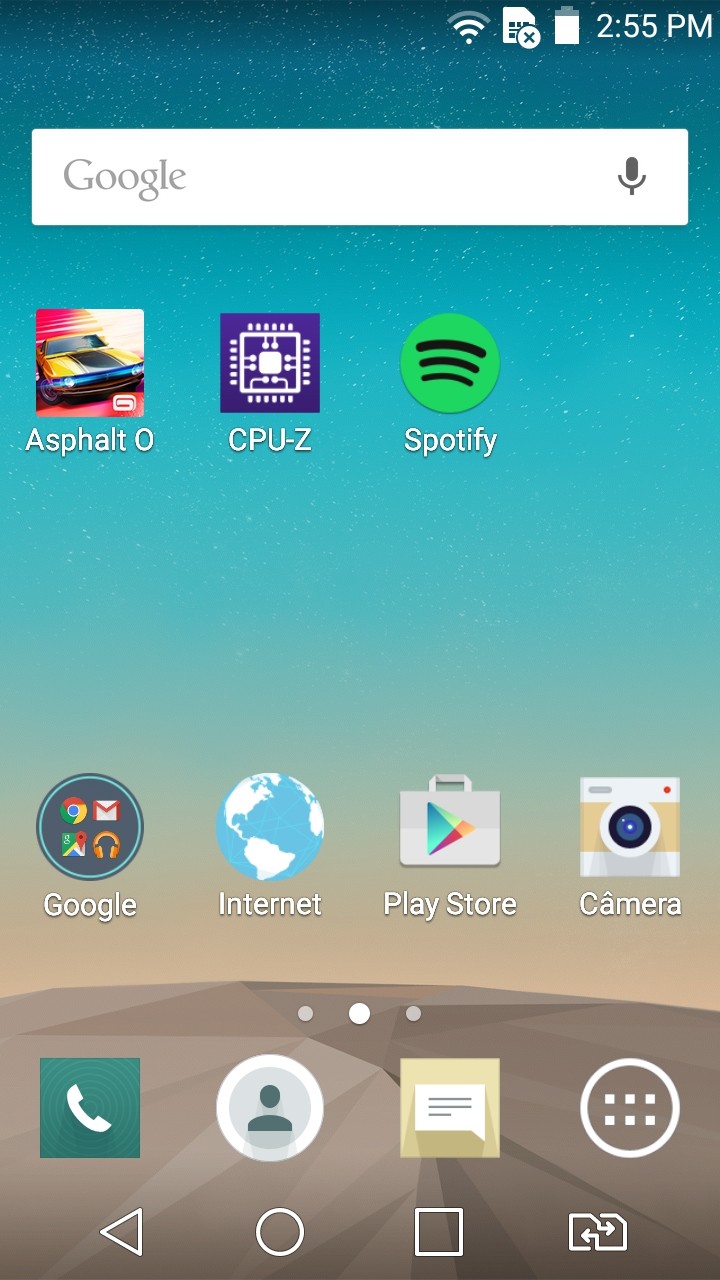Open the messaging app in the dock
This screenshot has width=720, height=1280.
[x=450, y=1108]
